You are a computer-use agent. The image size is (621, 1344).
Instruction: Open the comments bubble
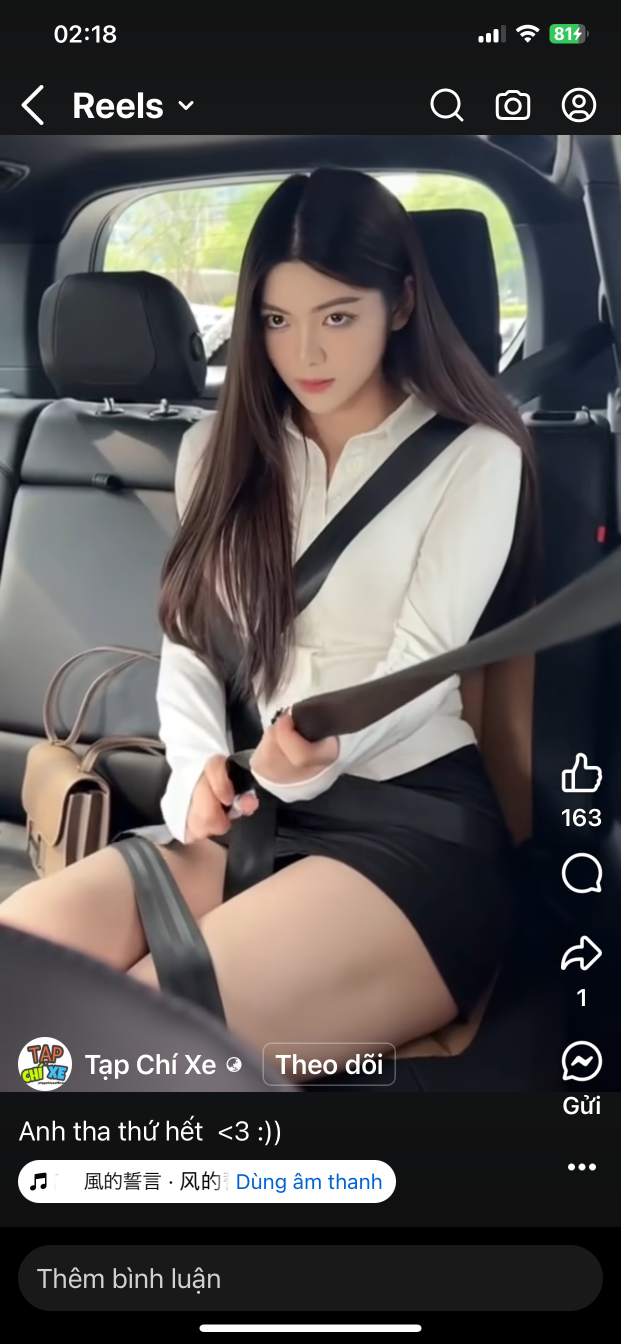(x=581, y=873)
